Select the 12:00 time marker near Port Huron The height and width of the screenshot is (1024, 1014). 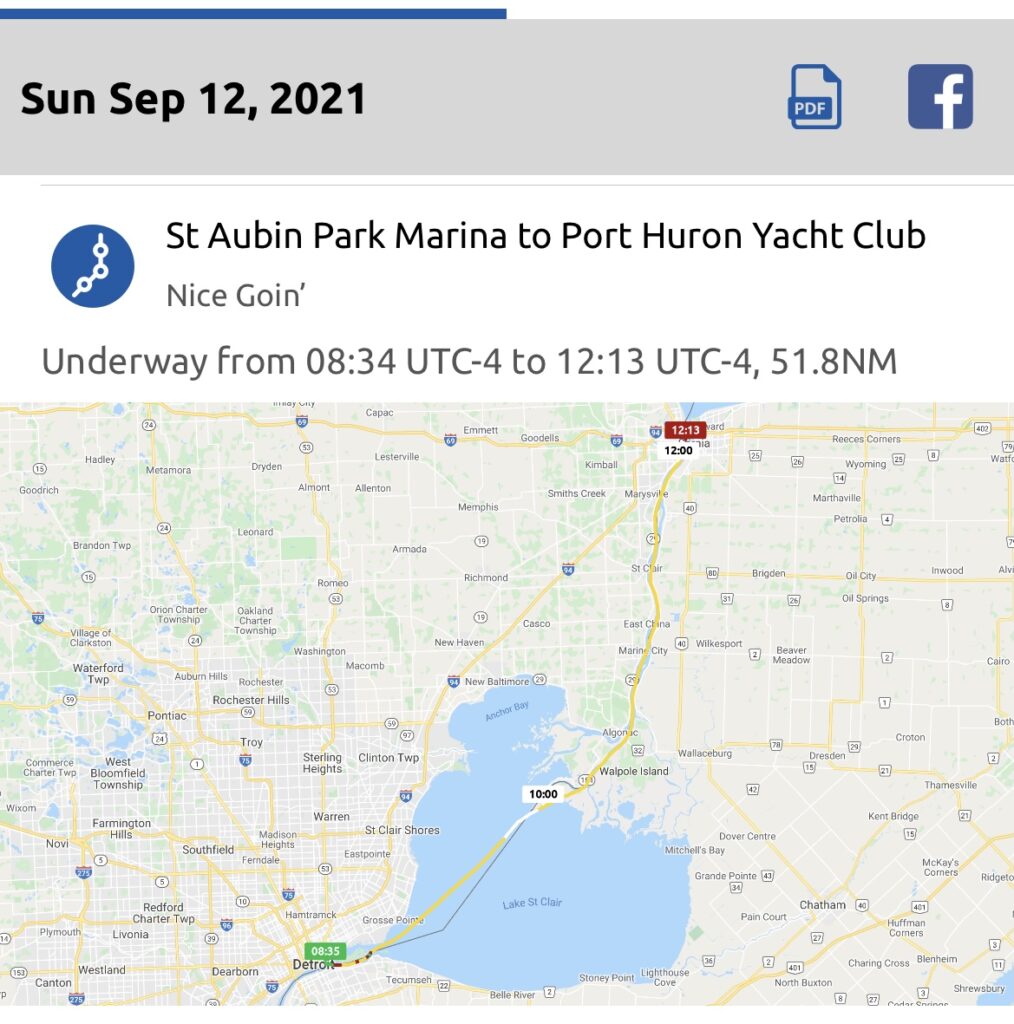pyautogui.click(x=678, y=451)
